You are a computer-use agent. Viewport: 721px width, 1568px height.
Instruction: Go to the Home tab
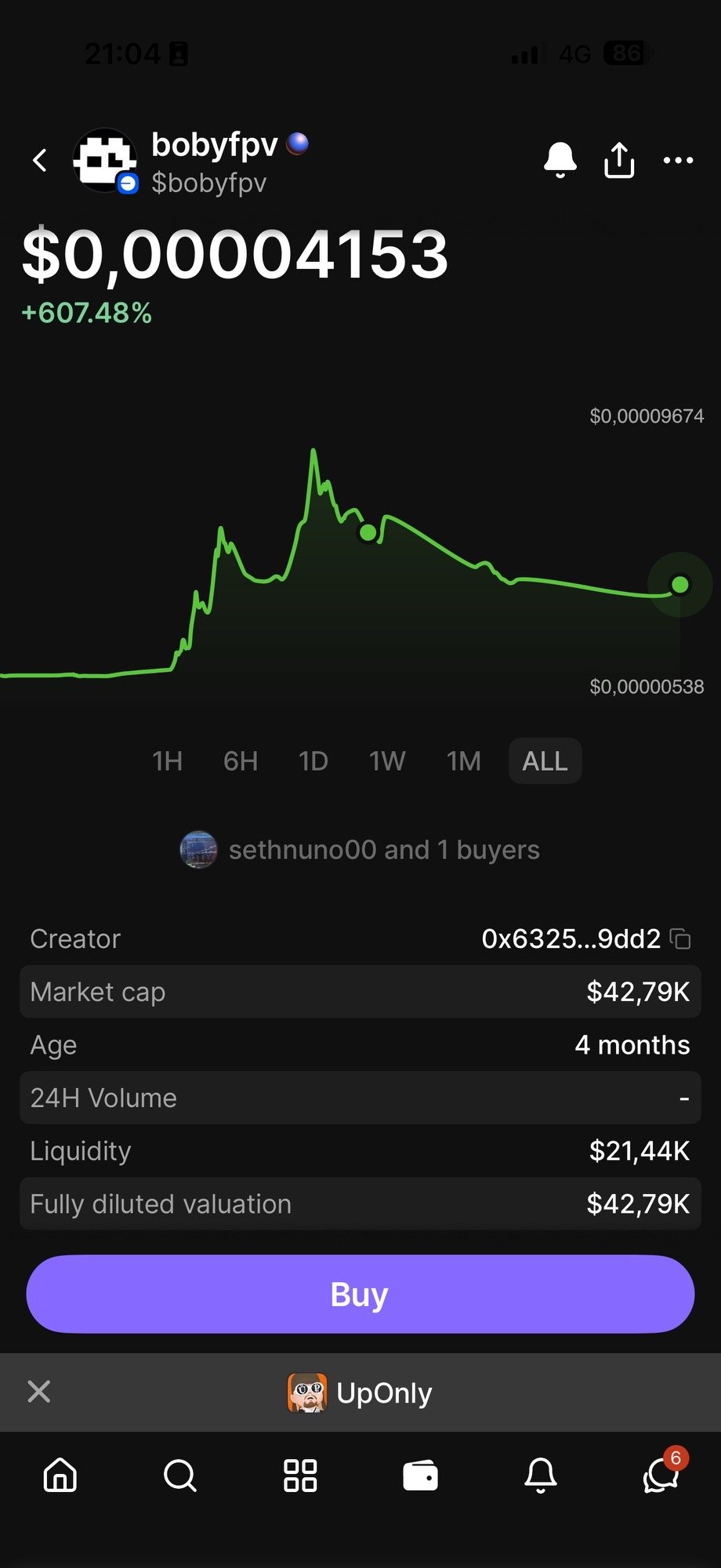pyautogui.click(x=60, y=1475)
